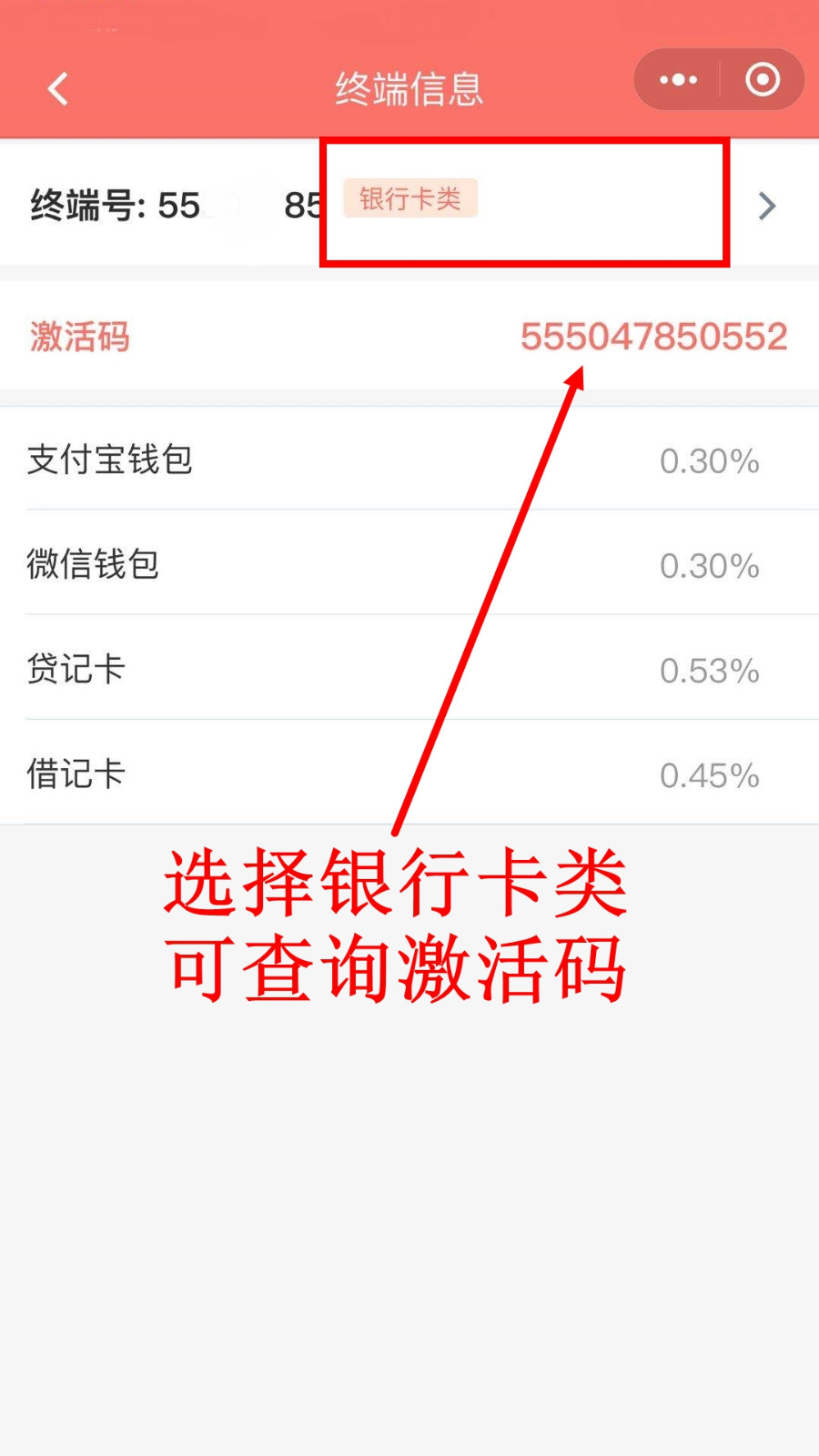Tap the 0.30% rate of 支付宝钱包
The width and height of the screenshot is (819, 1456).
coord(709,460)
